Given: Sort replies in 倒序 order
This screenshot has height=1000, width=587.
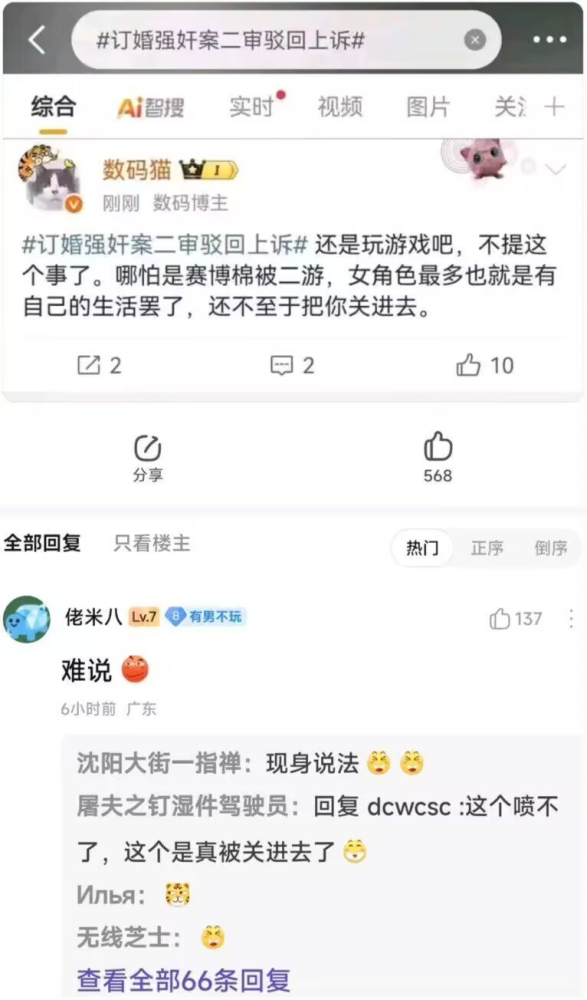Looking at the screenshot, I should point(551,548).
